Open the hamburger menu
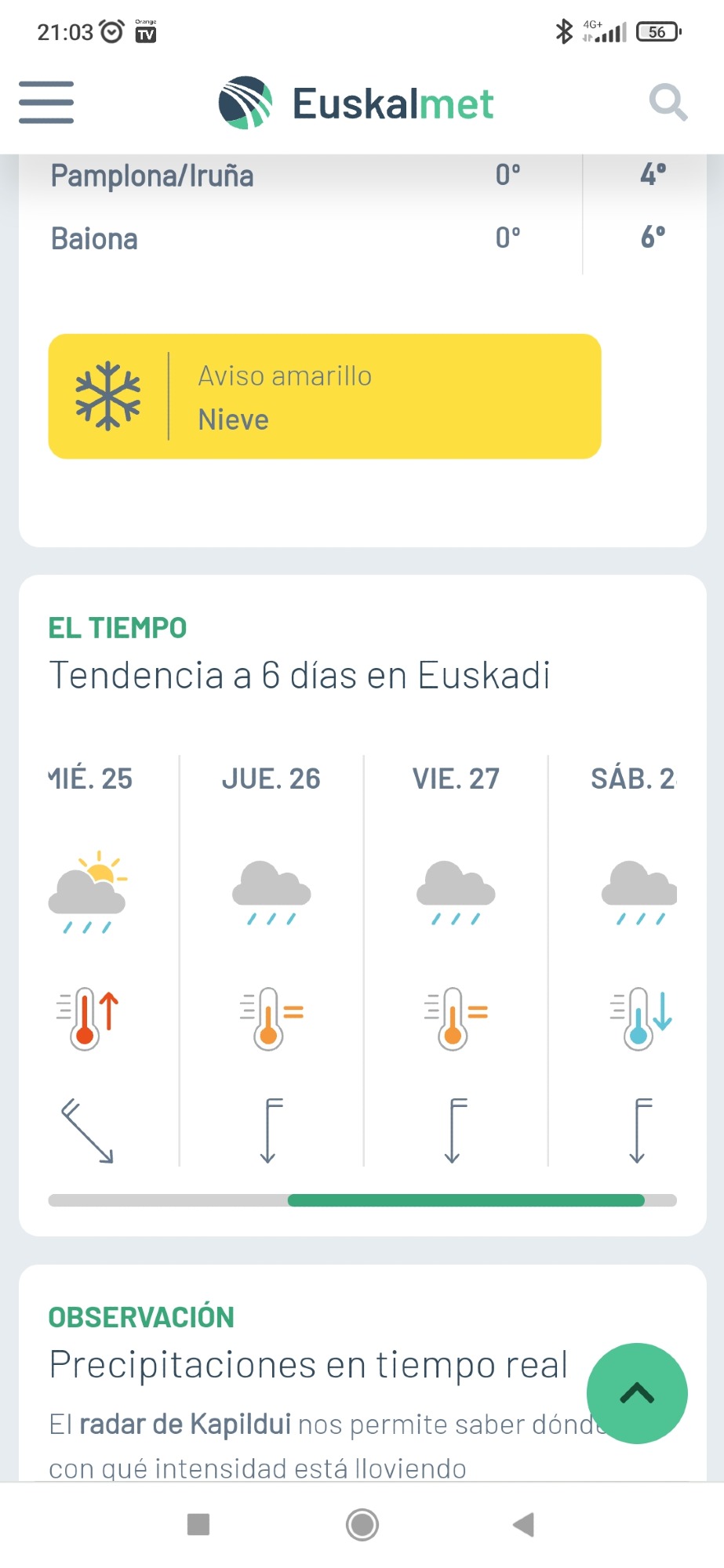The height and width of the screenshot is (1568, 724). tap(46, 103)
